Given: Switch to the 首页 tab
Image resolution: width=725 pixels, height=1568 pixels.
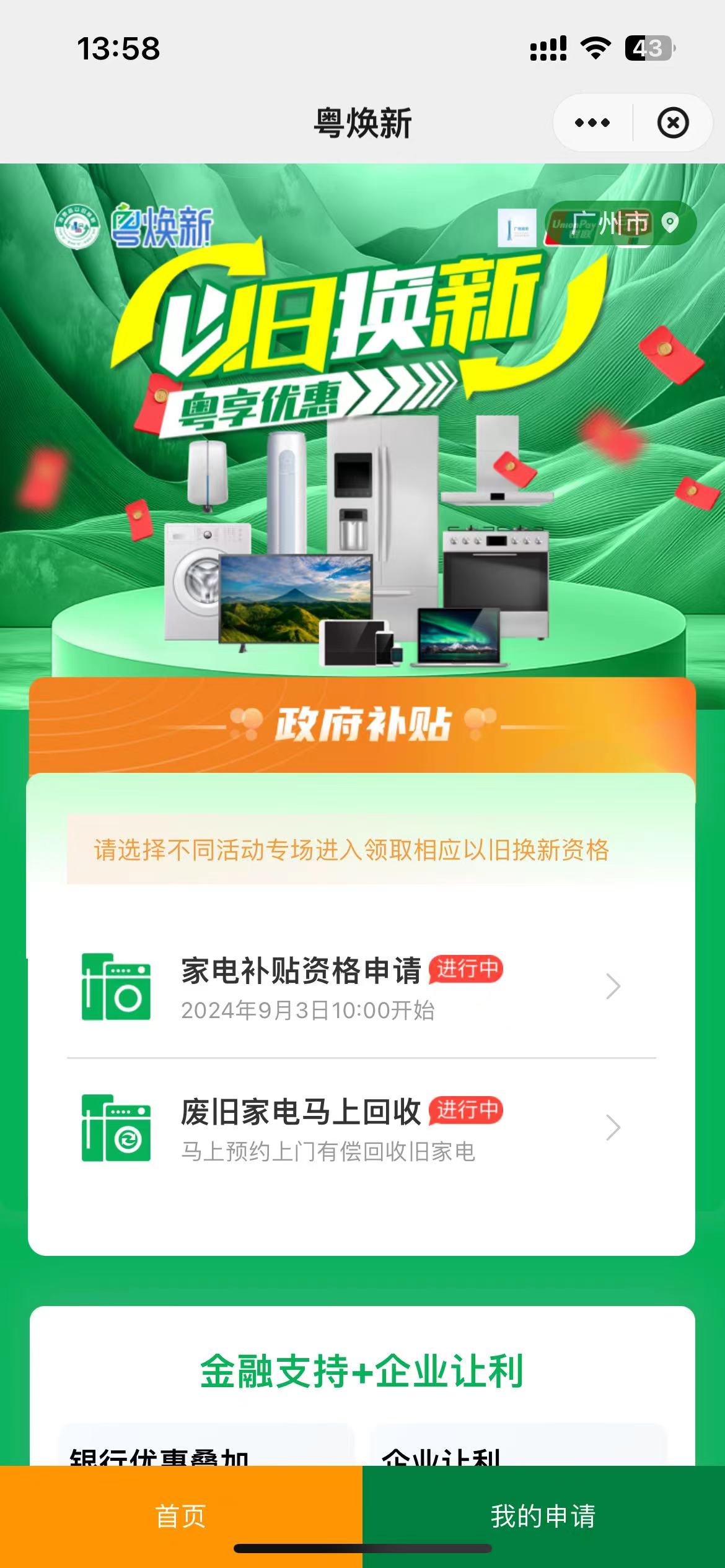Looking at the screenshot, I should click(181, 1515).
